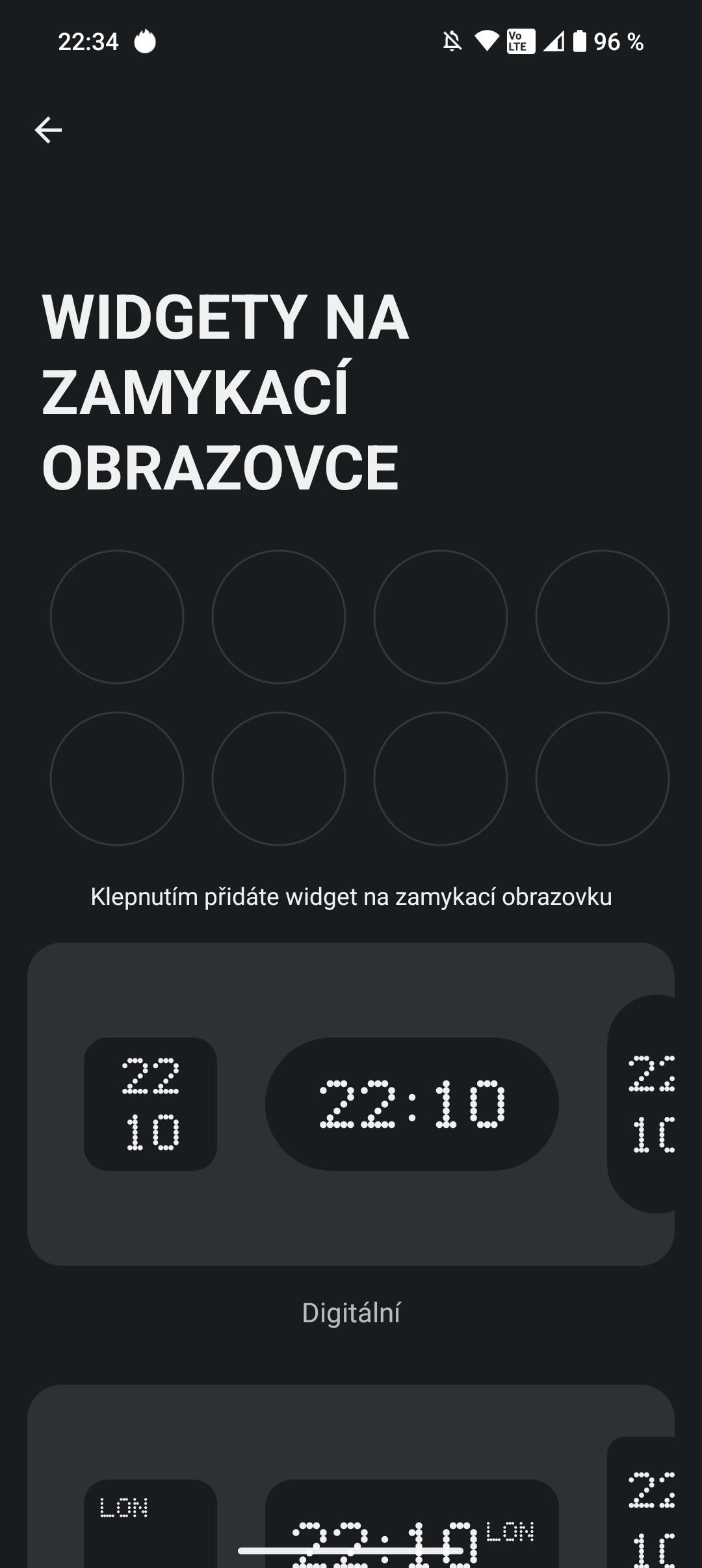Add the square stacked 22 10 digital widget
The height and width of the screenshot is (1568, 702).
click(x=150, y=1104)
